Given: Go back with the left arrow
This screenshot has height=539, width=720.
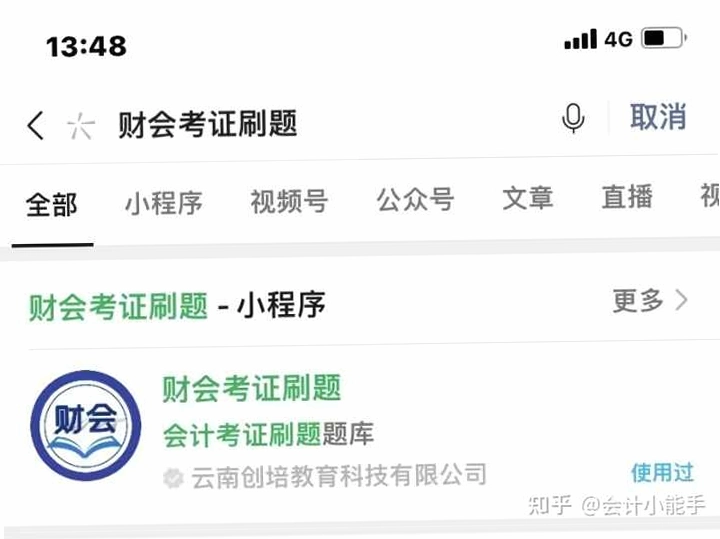Looking at the screenshot, I should click(36, 125).
